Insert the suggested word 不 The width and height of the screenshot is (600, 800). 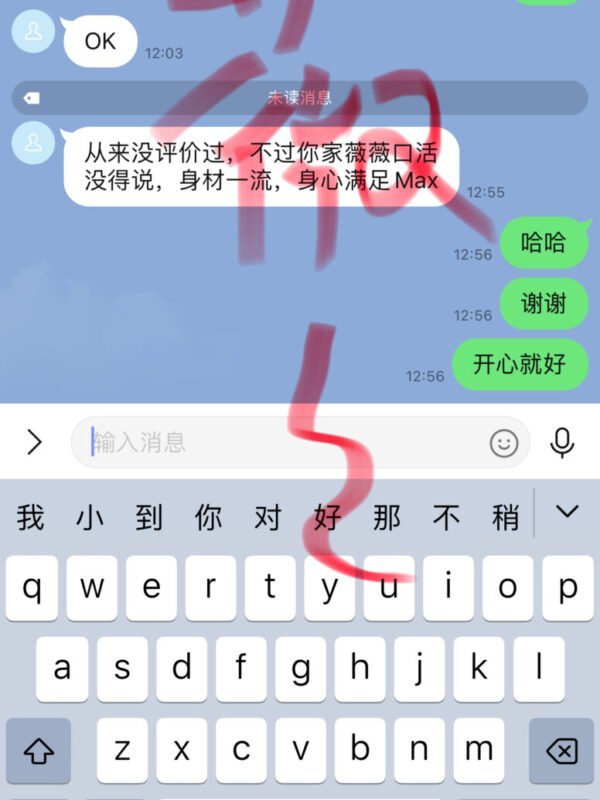[x=446, y=517]
